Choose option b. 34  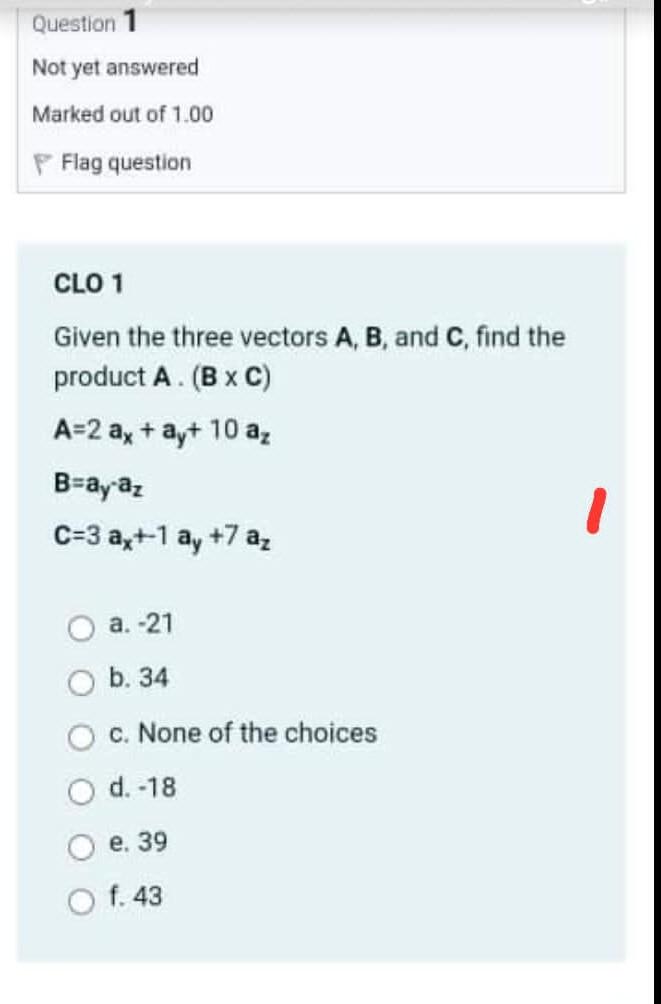coord(80,682)
